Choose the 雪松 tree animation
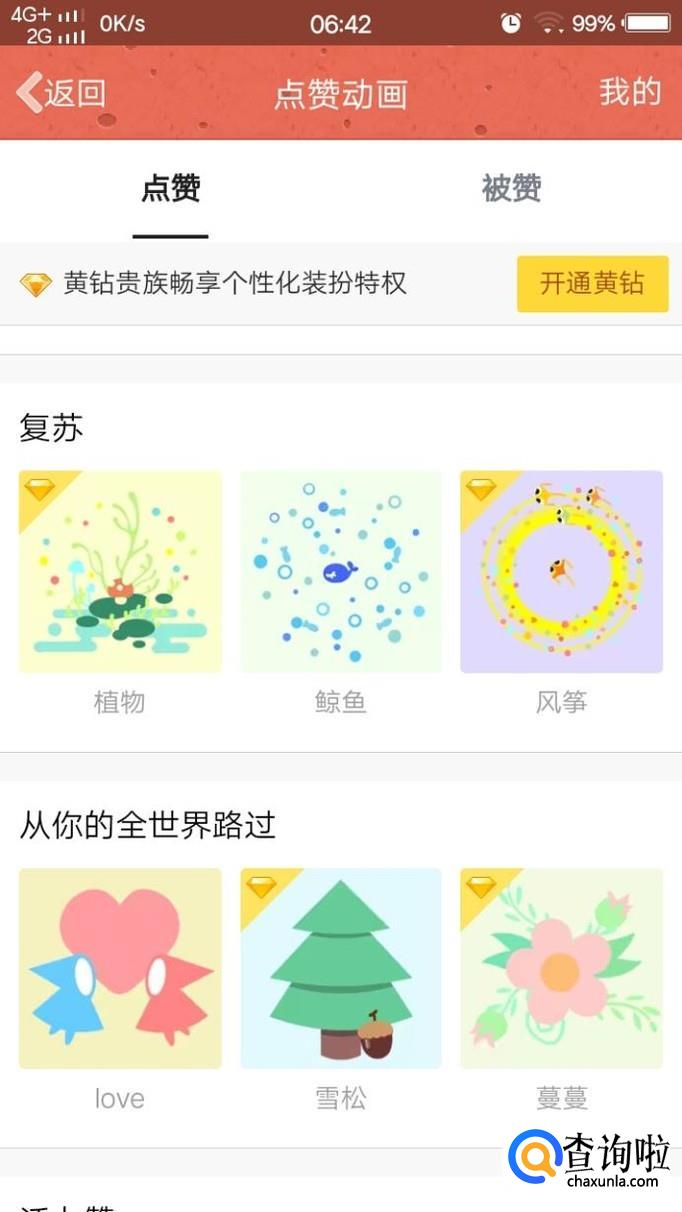The image size is (682, 1212). (x=341, y=968)
